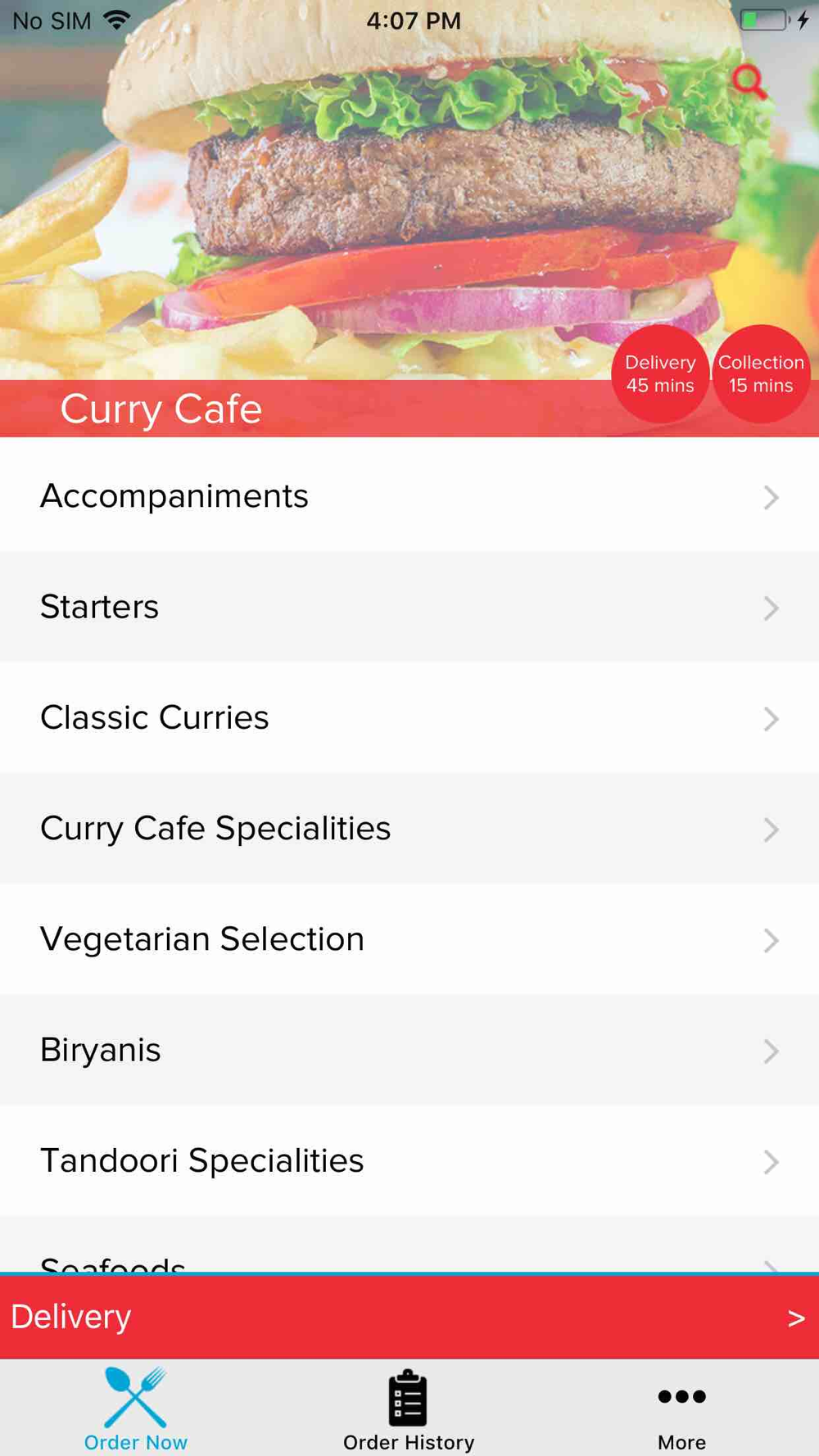Open the Accompaniments category
The width and height of the screenshot is (819, 1456).
click(x=409, y=496)
